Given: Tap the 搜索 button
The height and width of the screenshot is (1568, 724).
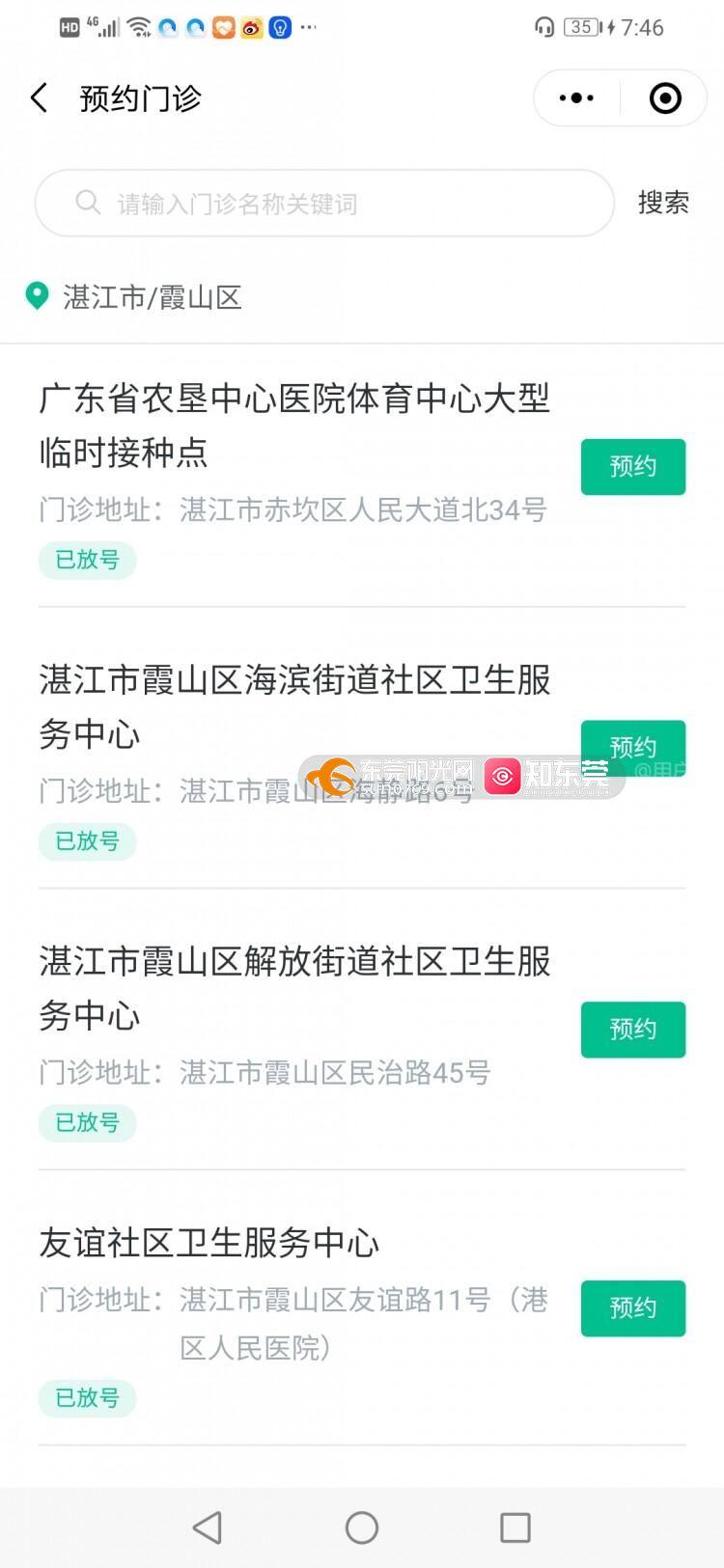Looking at the screenshot, I should (663, 203).
